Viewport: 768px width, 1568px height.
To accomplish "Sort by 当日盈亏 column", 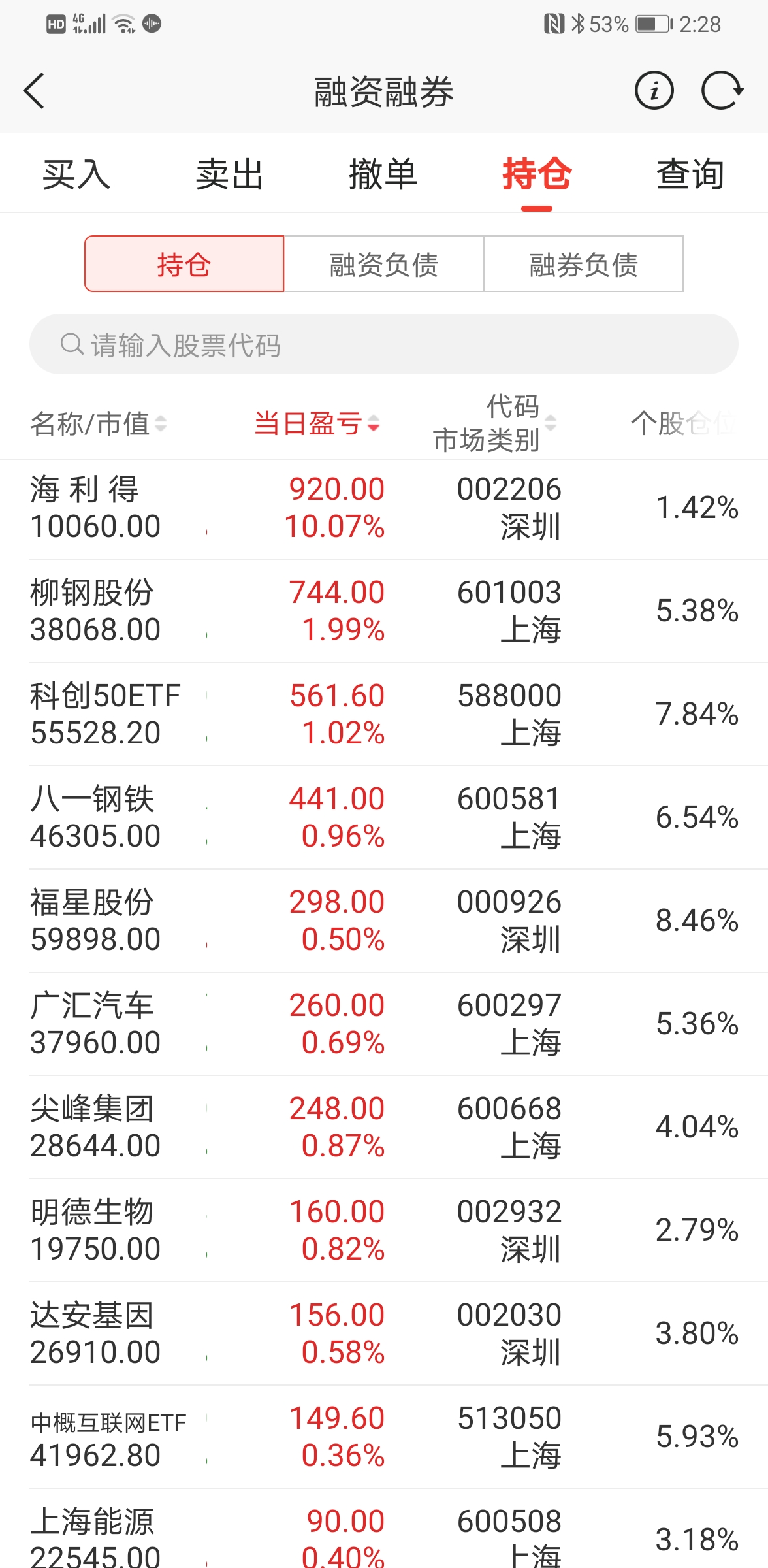I will 317,424.
